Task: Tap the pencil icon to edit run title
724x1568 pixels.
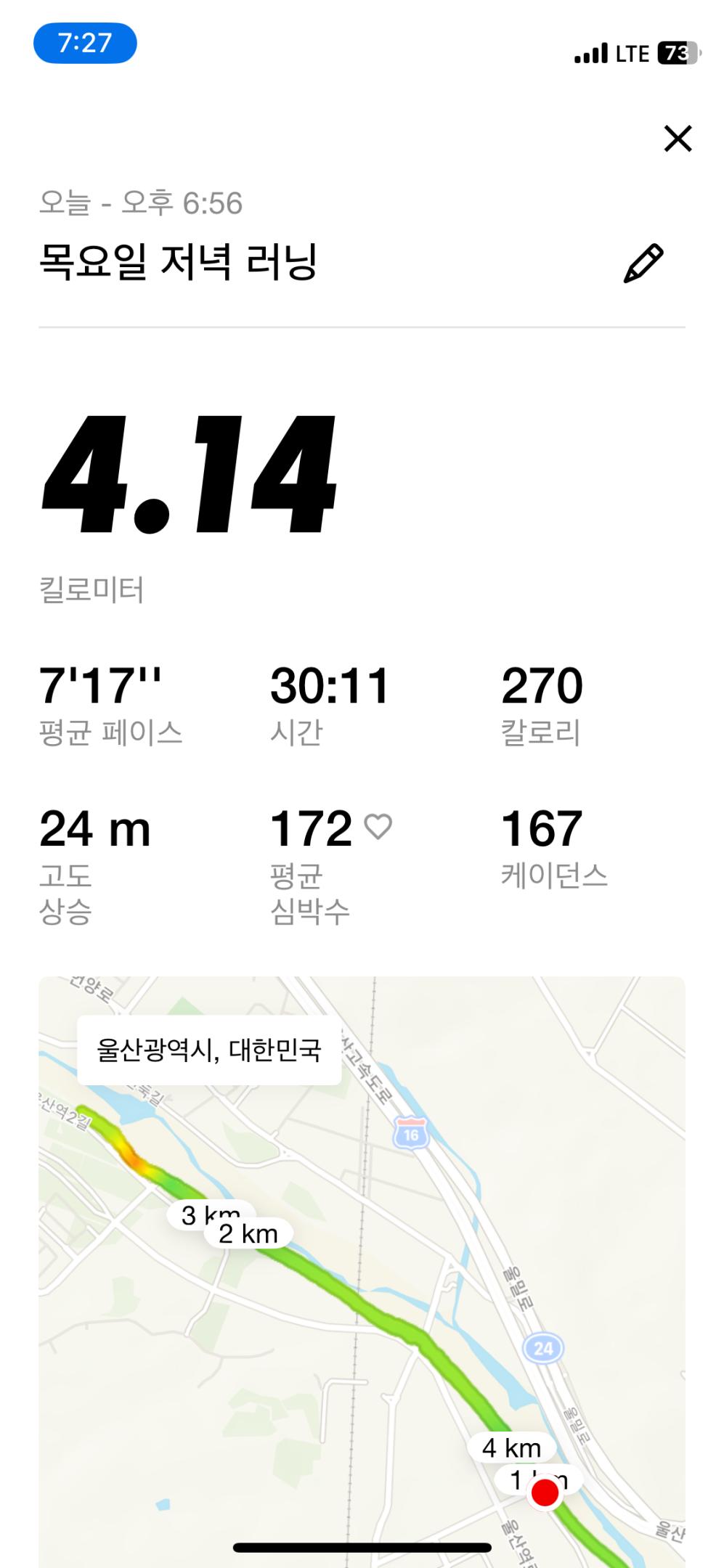Action: pyautogui.click(x=643, y=263)
